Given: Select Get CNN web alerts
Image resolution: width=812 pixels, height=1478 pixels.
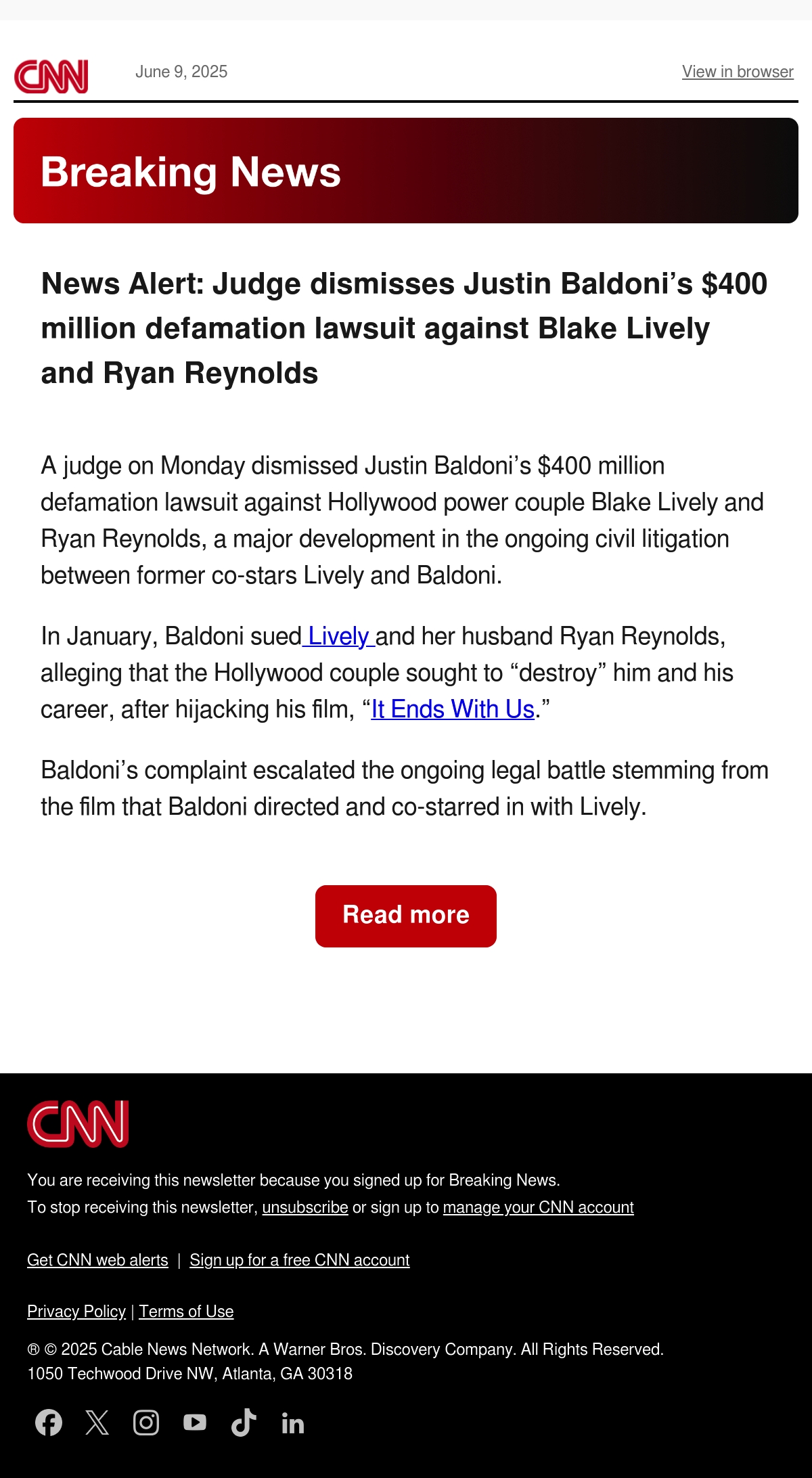Looking at the screenshot, I should pos(97,1260).
